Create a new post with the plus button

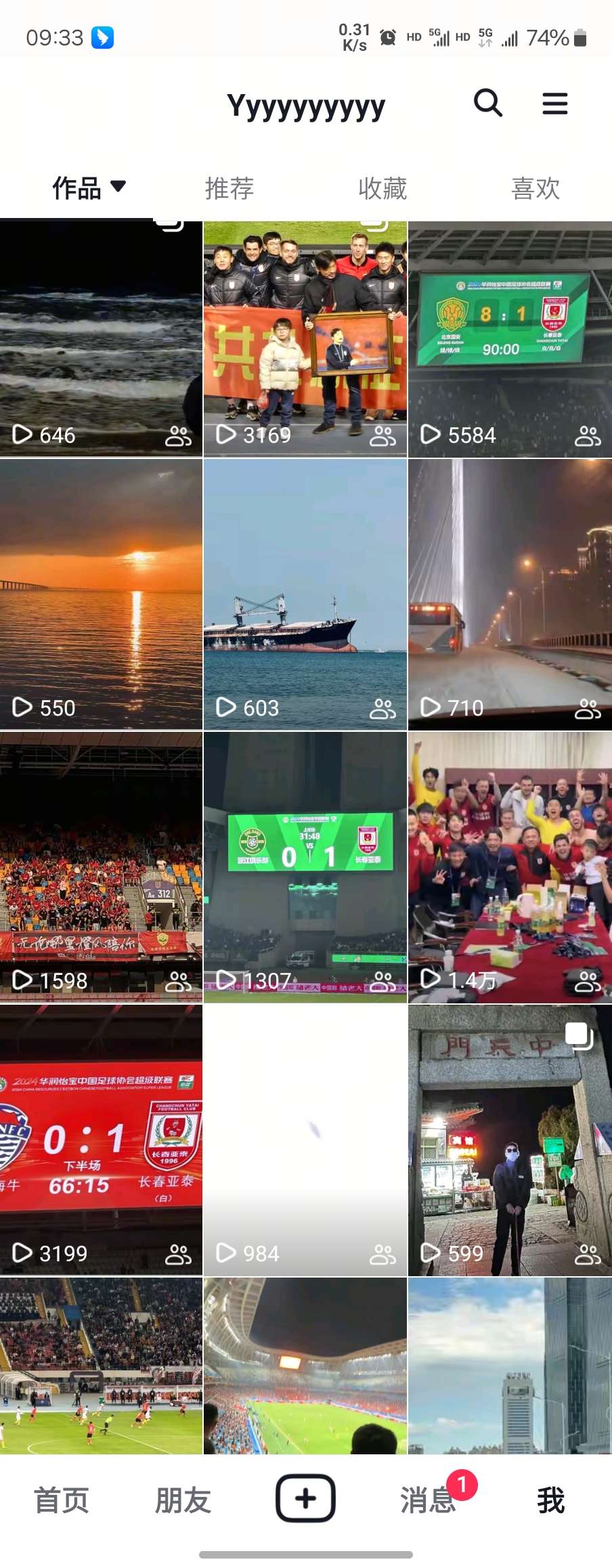[305, 1498]
